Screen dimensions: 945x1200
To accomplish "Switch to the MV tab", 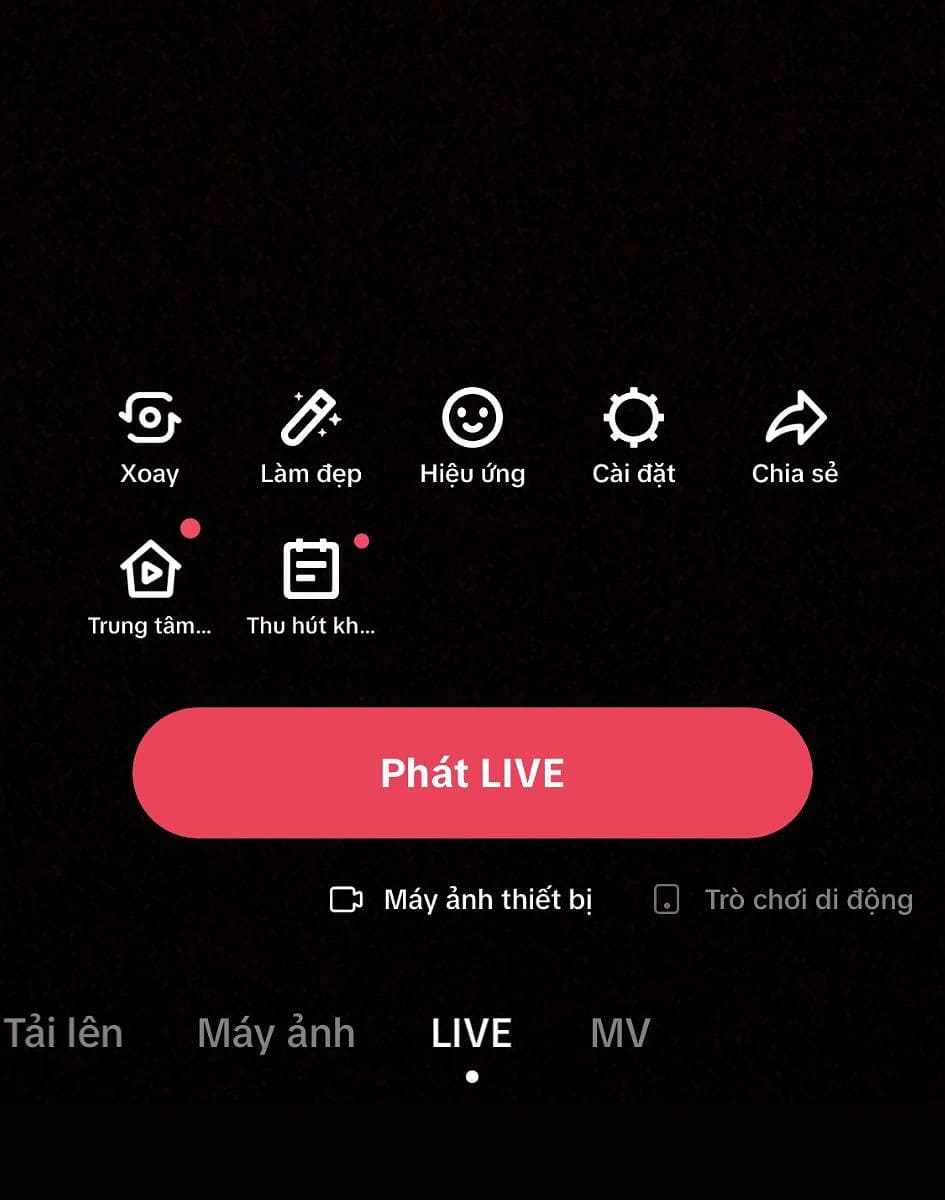I will coord(620,1033).
